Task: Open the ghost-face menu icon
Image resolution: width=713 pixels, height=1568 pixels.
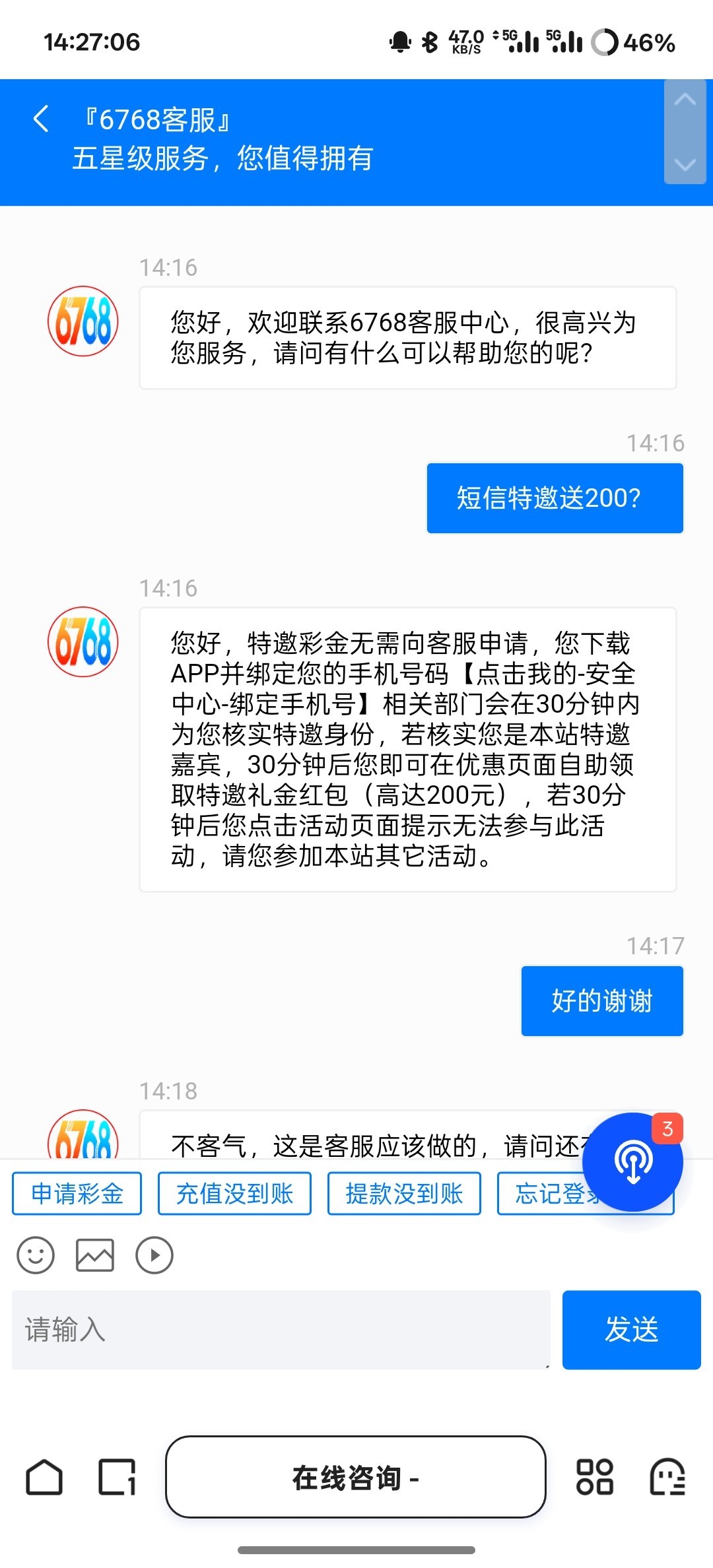Action: pyautogui.click(x=667, y=1477)
